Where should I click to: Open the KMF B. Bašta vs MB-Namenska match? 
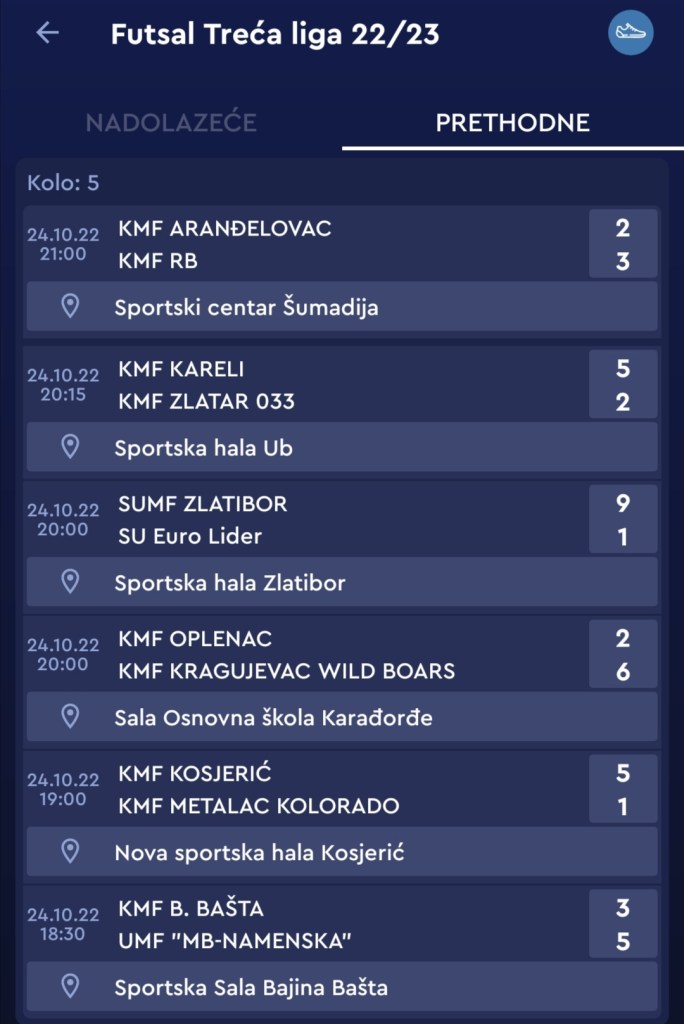tap(340, 925)
